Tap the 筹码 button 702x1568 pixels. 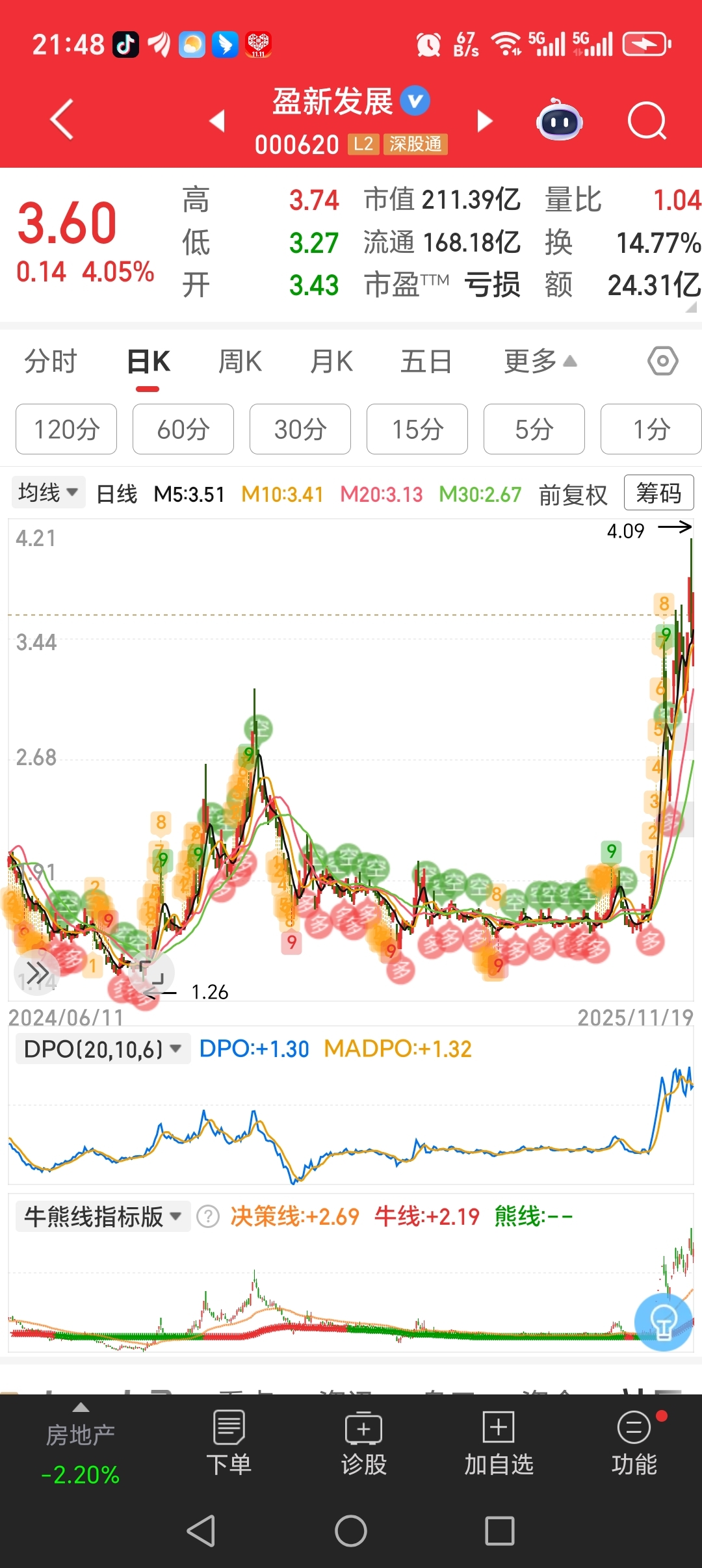(x=658, y=493)
